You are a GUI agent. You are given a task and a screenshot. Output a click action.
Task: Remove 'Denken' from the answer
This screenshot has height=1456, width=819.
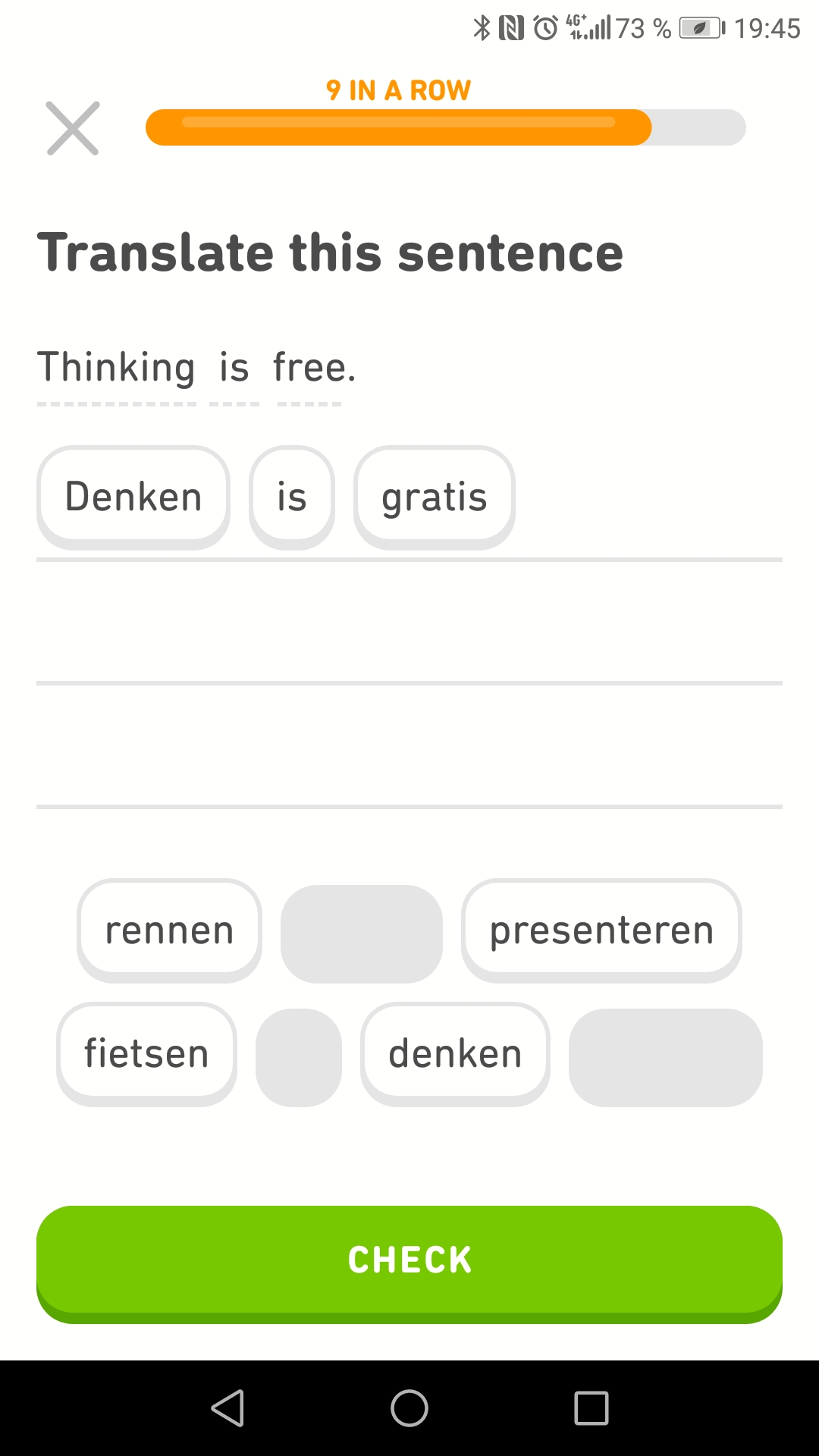tap(133, 497)
